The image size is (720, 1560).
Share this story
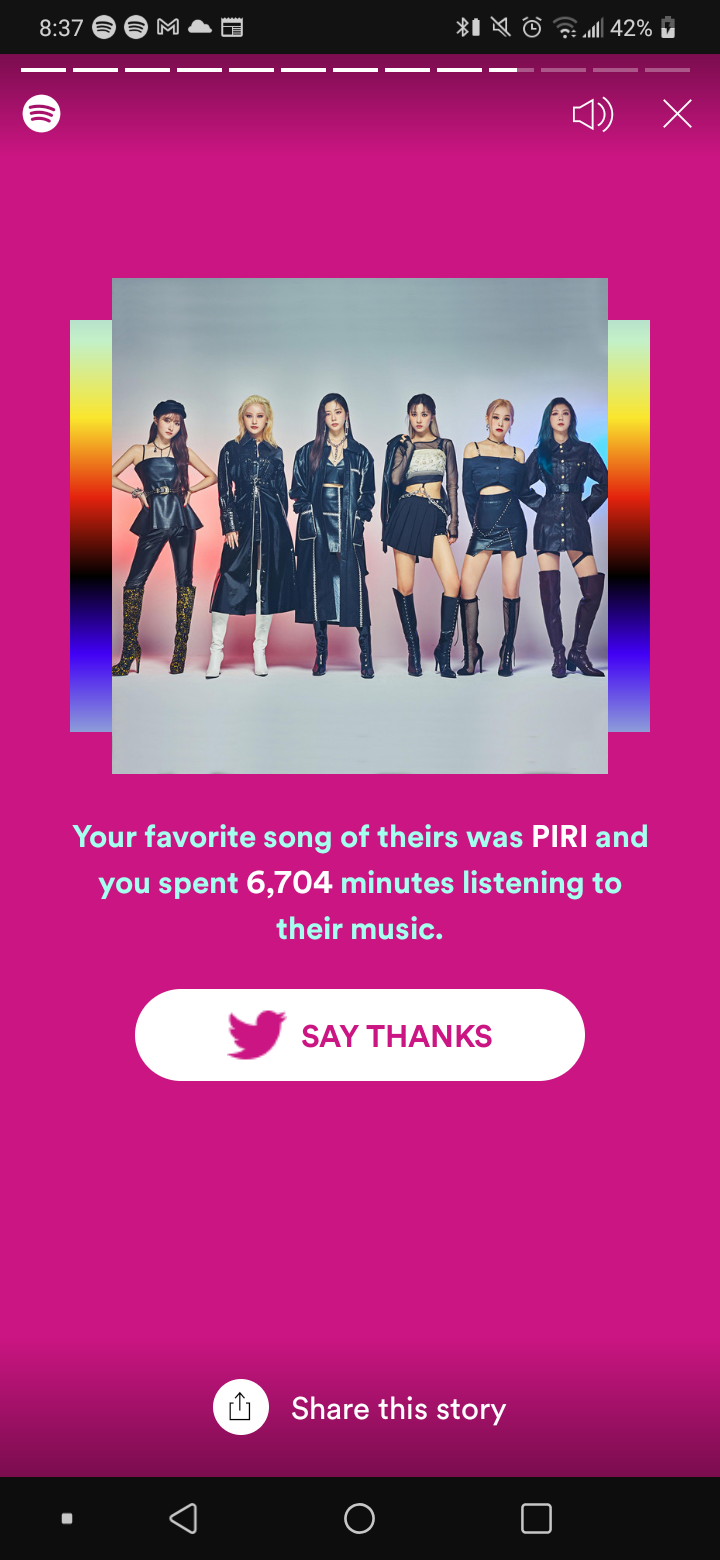point(360,1408)
